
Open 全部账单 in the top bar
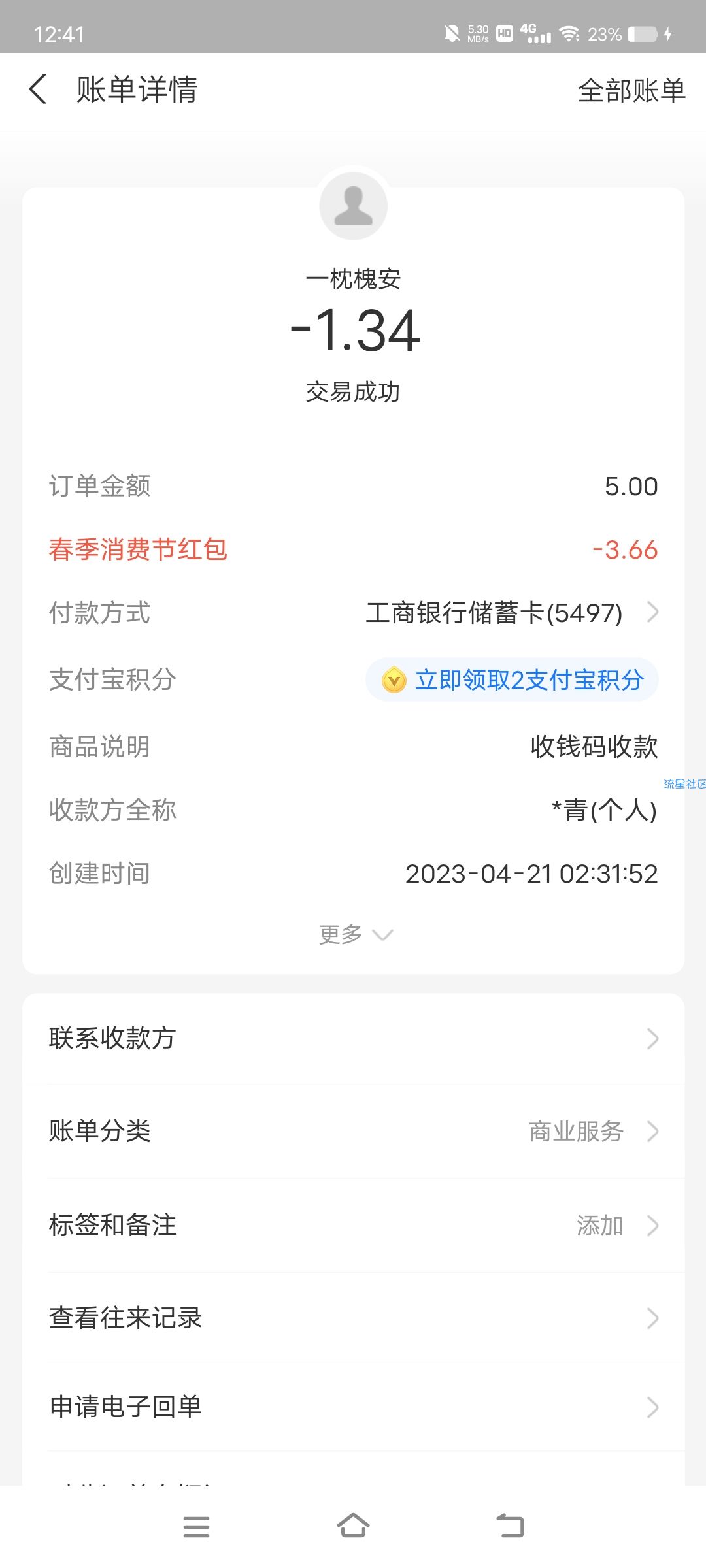[631, 90]
